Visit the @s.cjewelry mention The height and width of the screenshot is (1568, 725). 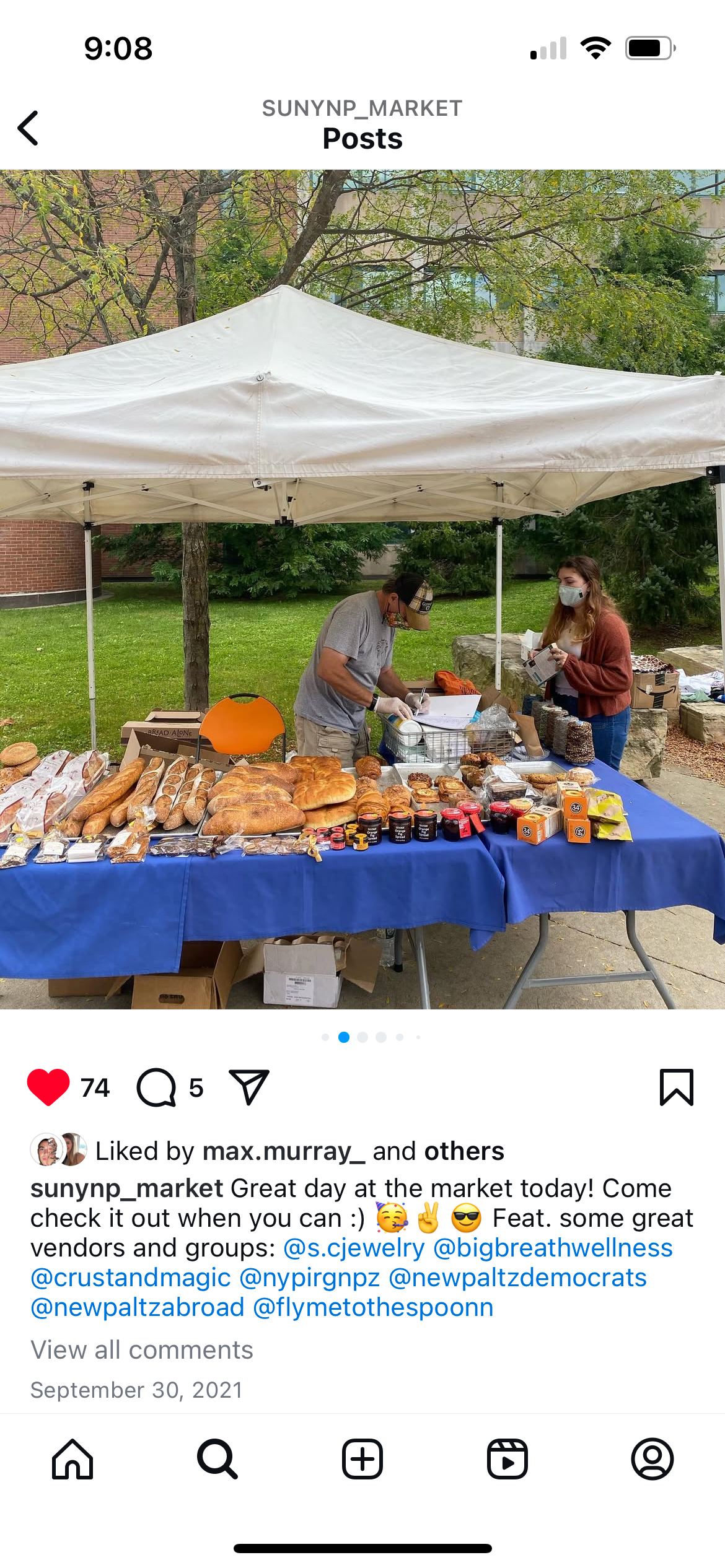(354, 1248)
